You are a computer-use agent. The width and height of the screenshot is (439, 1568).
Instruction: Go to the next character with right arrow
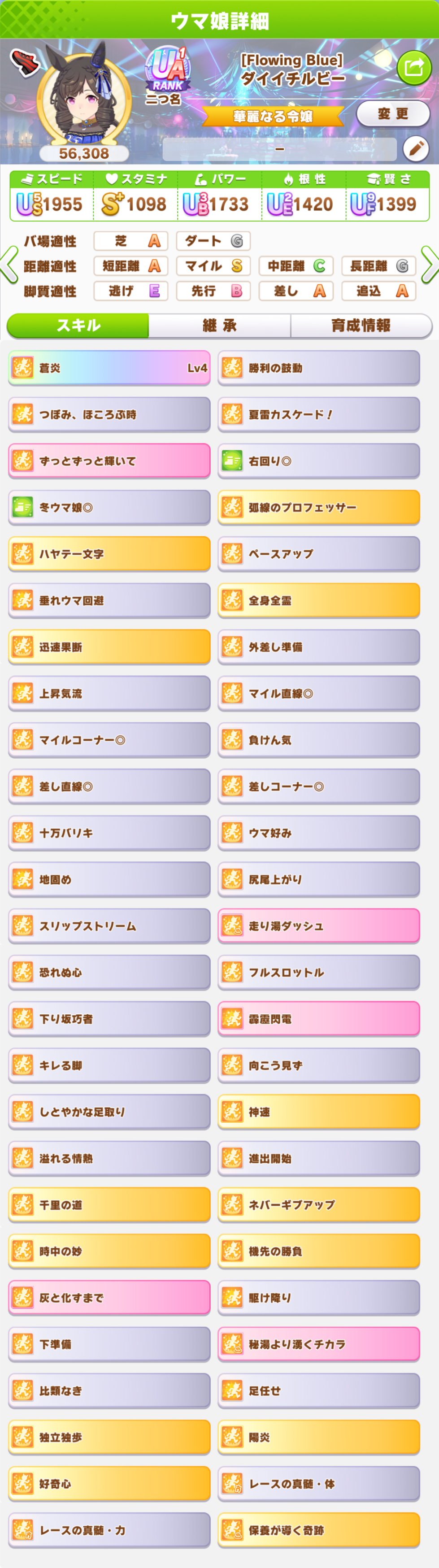click(430, 265)
